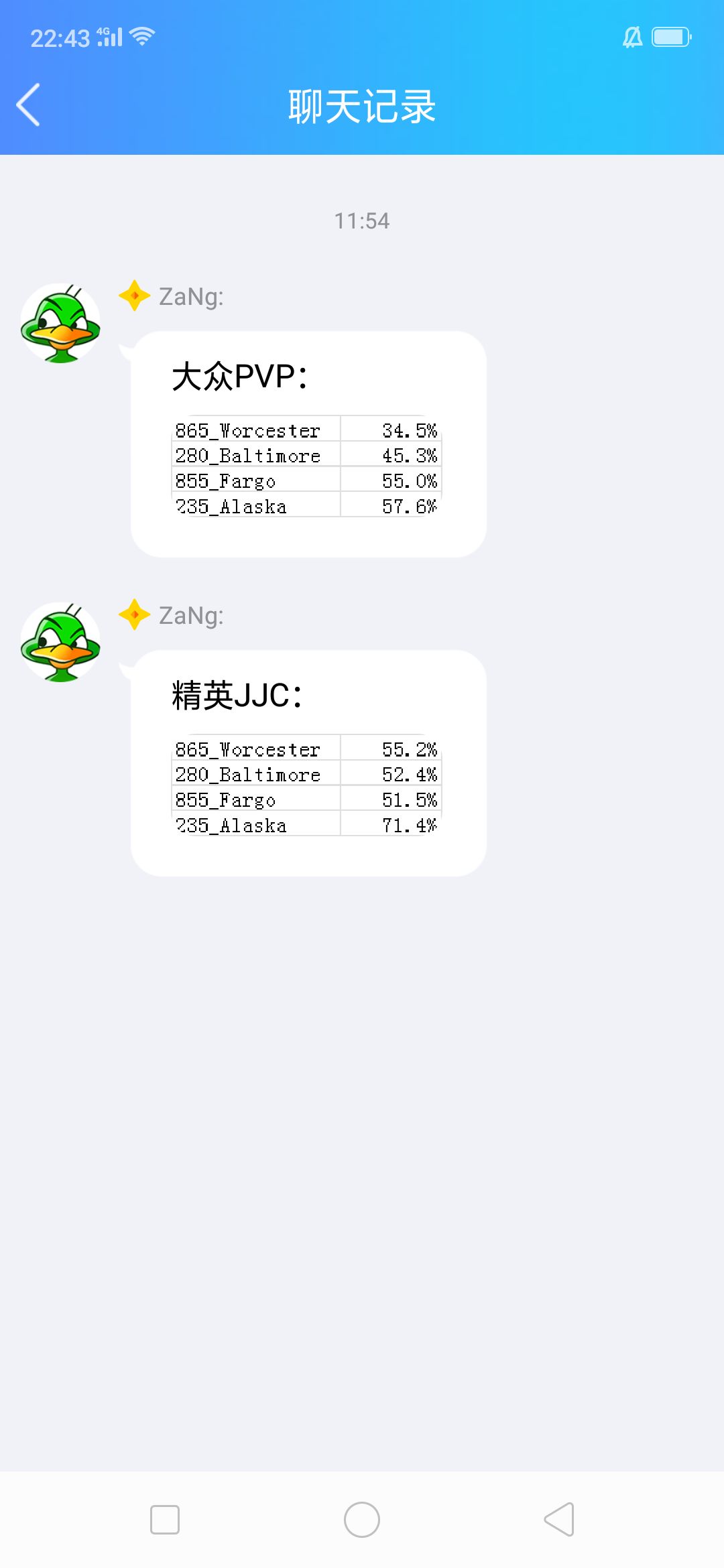This screenshot has height=1568, width=724.
Task: Select 235_Alaska row in 精英JJC table
Action: tap(305, 826)
